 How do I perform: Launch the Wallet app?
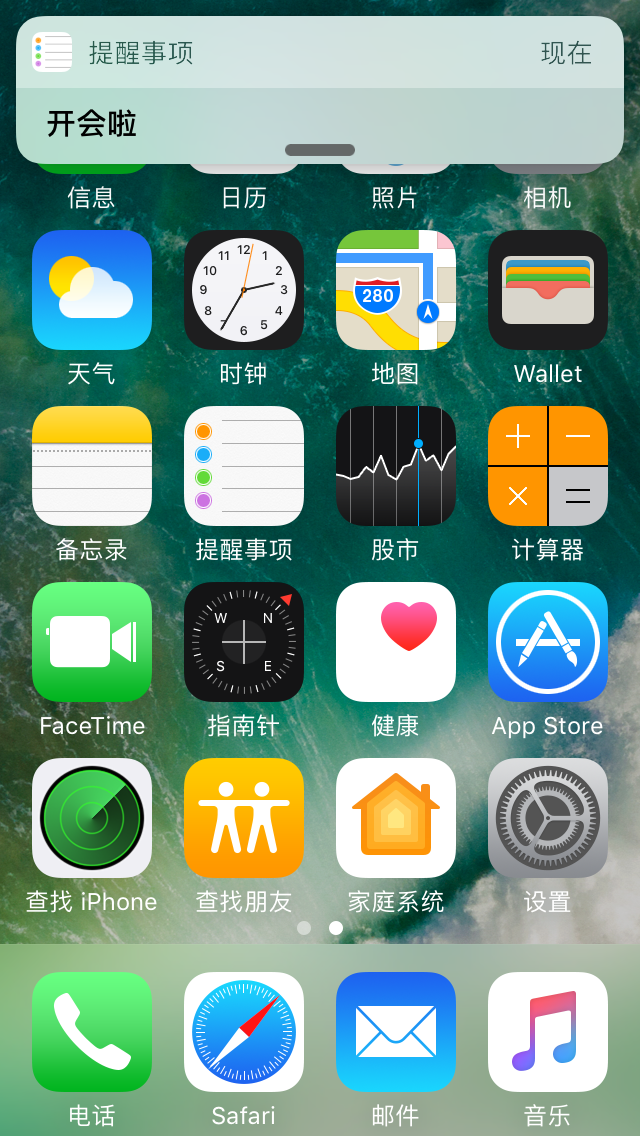pyautogui.click(x=548, y=290)
